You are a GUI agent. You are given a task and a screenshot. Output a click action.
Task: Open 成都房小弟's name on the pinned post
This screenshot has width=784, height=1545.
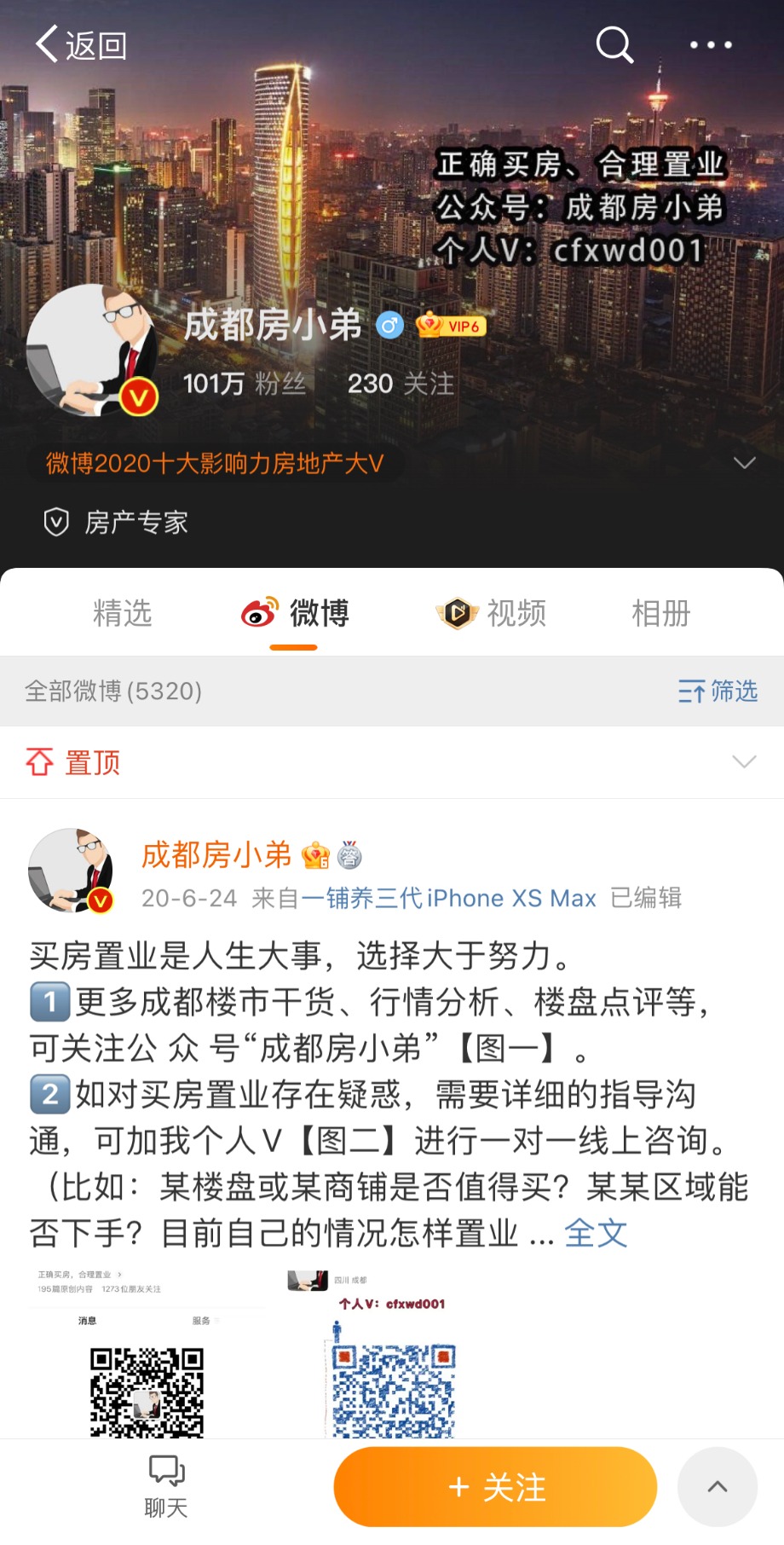point(216,854)
